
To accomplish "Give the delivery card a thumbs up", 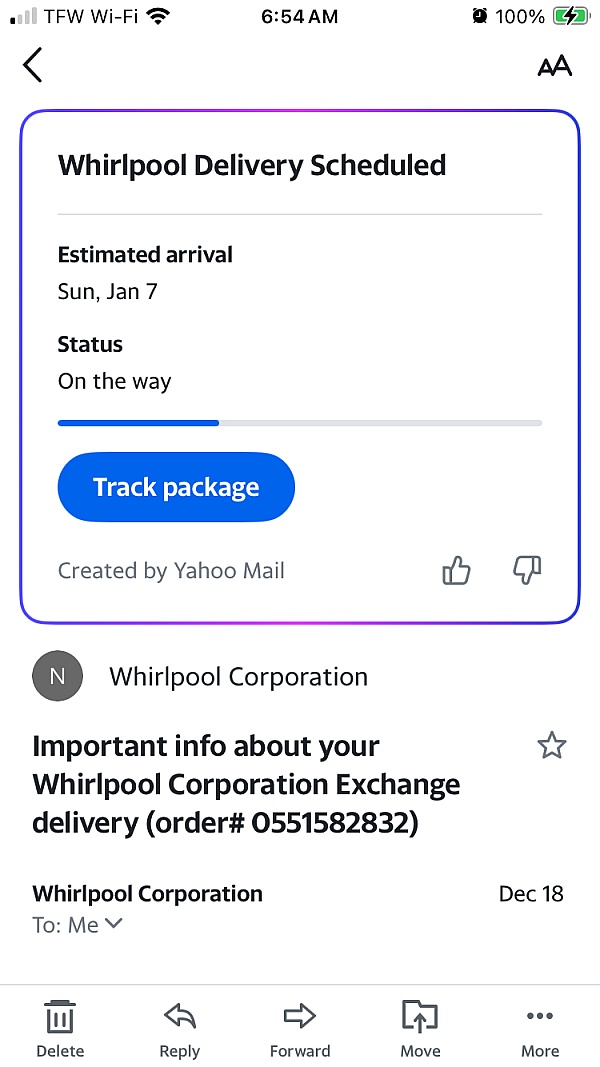I will pyautogui.click(x=456, y=570).
